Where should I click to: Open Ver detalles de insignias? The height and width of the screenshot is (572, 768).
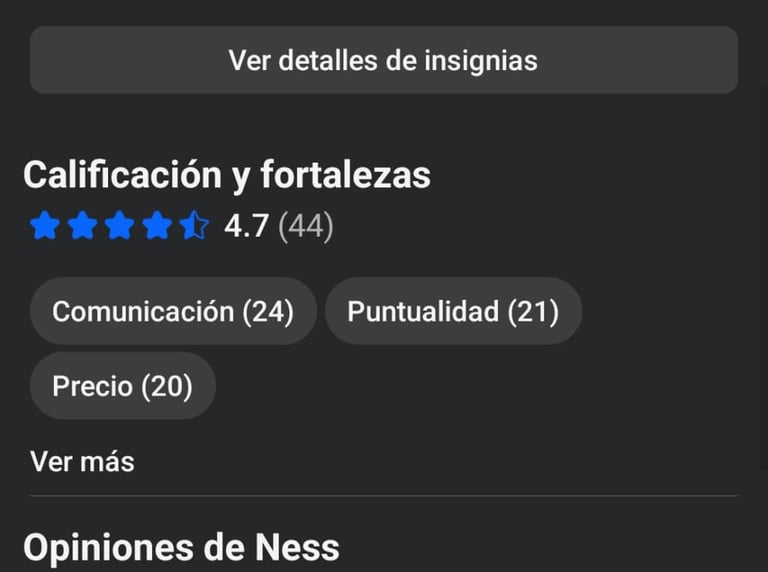point(383,60)
